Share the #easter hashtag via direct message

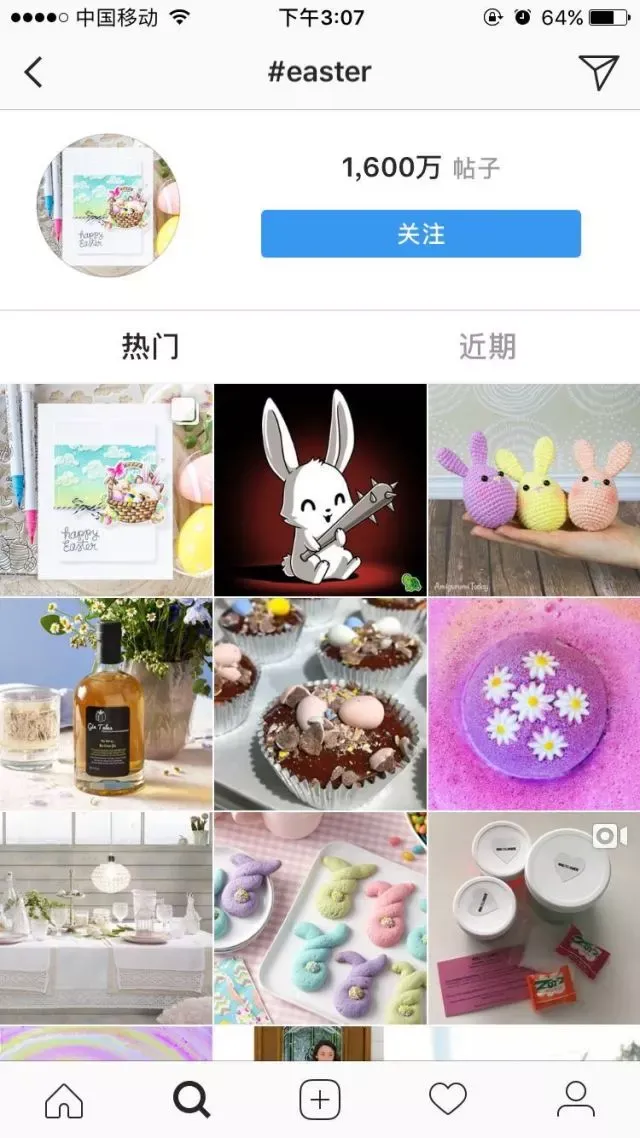598,72
